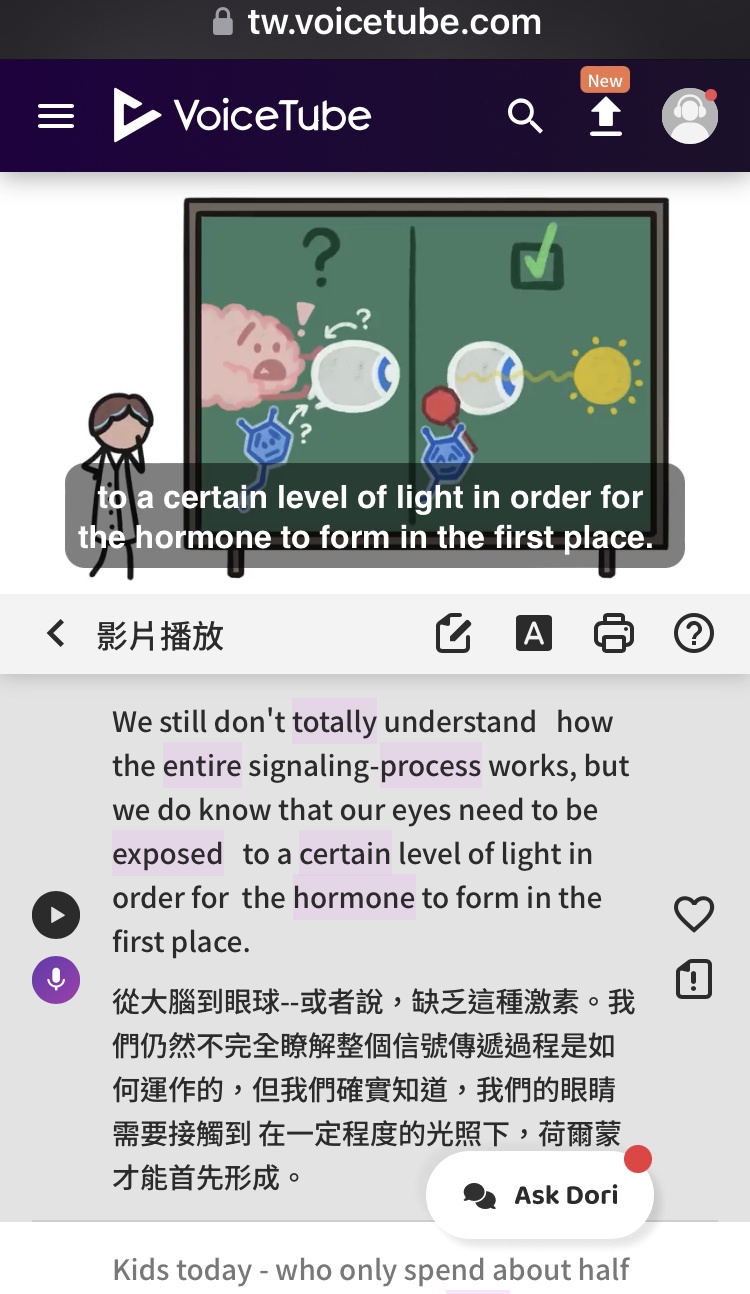Open the edit note icon

454,634
